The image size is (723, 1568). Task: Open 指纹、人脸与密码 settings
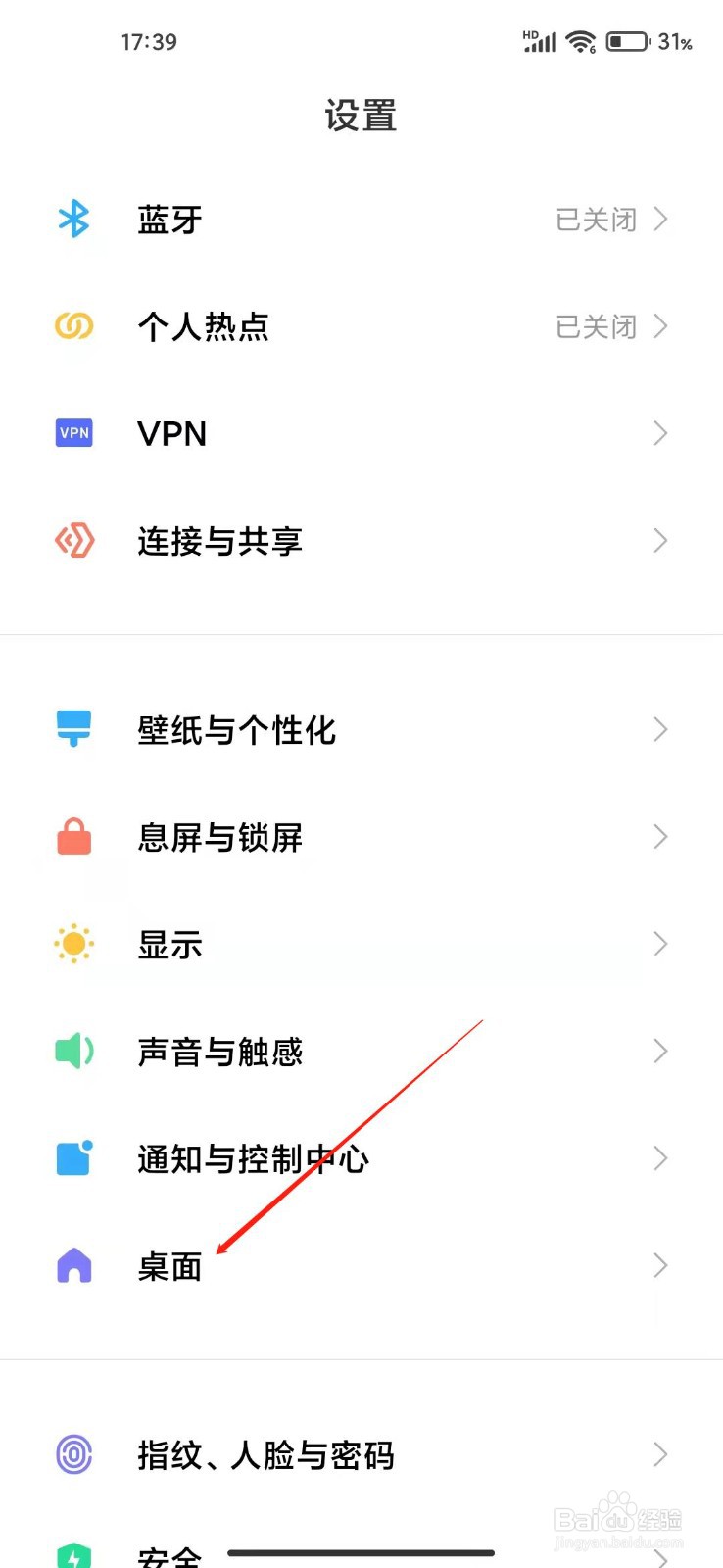(x=361, y=1455)
